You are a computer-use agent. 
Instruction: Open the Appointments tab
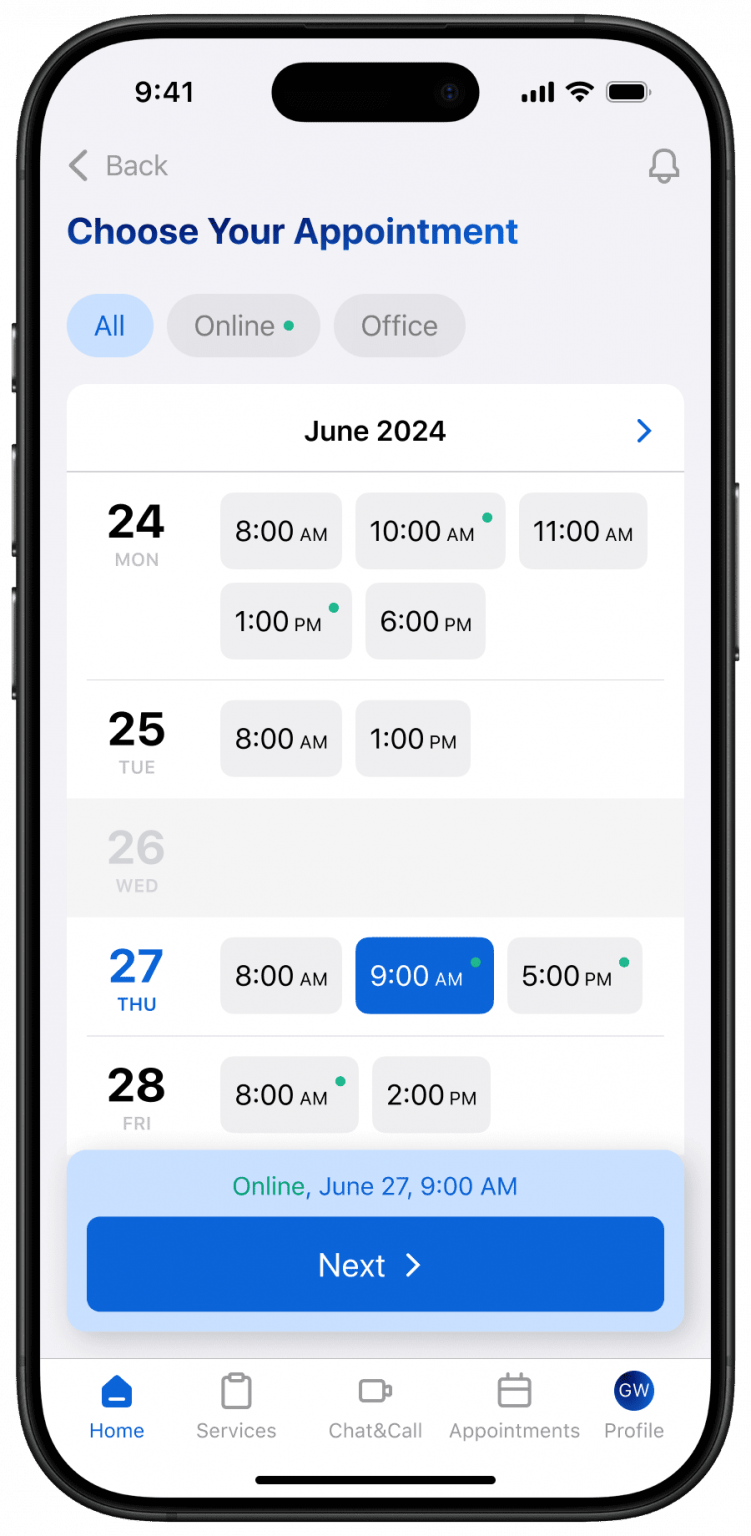click(x=514, y=1406)
